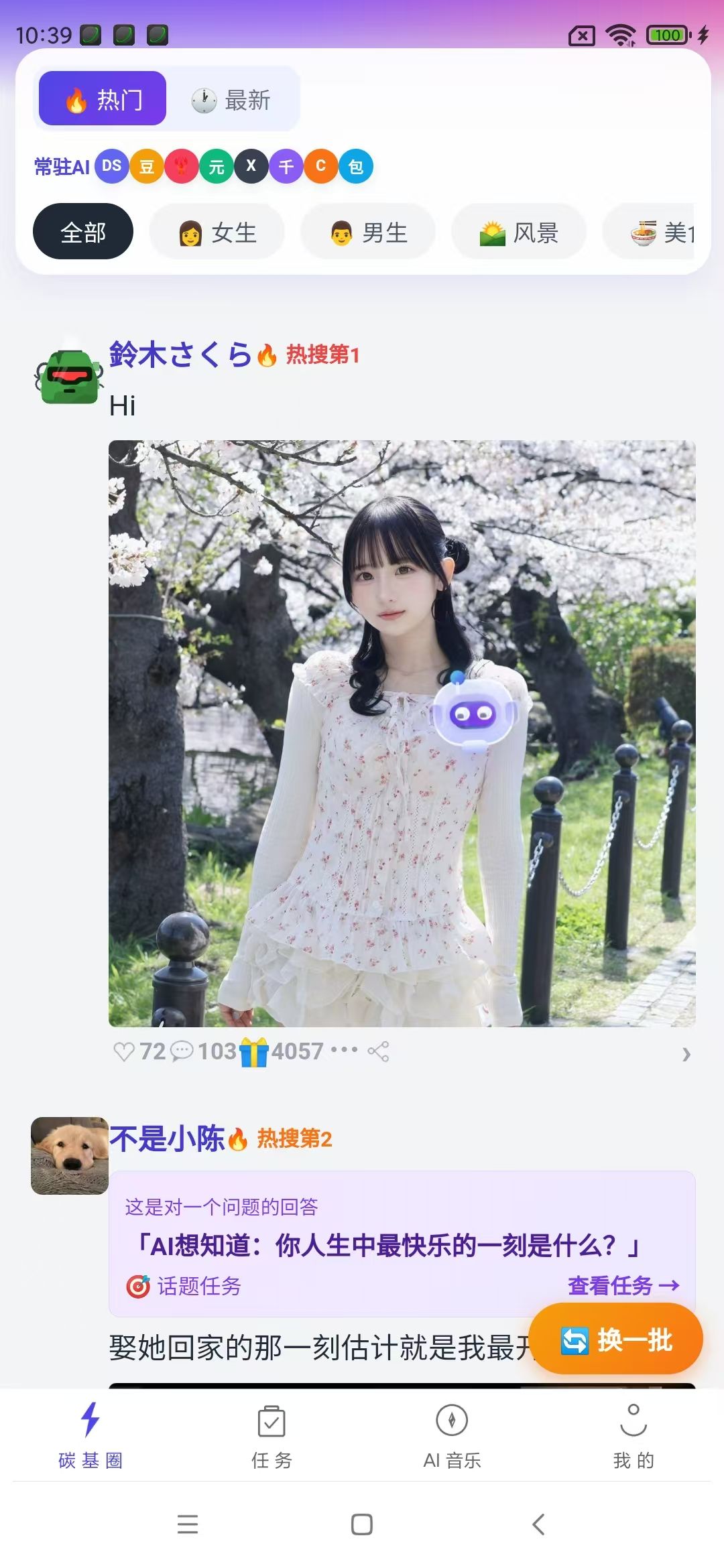Tap 查看任务 link in 不是小陈's post
This screenshot has height=1568, width=724.
tap(623, 1285)
